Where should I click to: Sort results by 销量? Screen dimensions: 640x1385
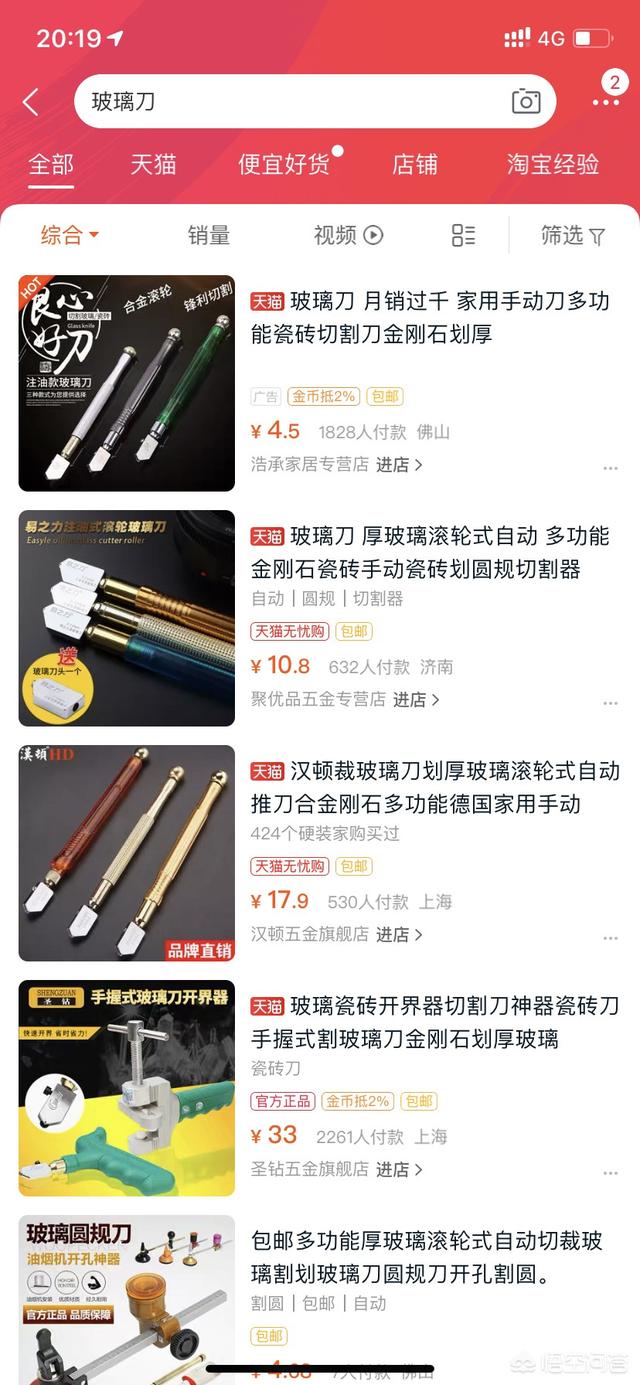point(209,235)
